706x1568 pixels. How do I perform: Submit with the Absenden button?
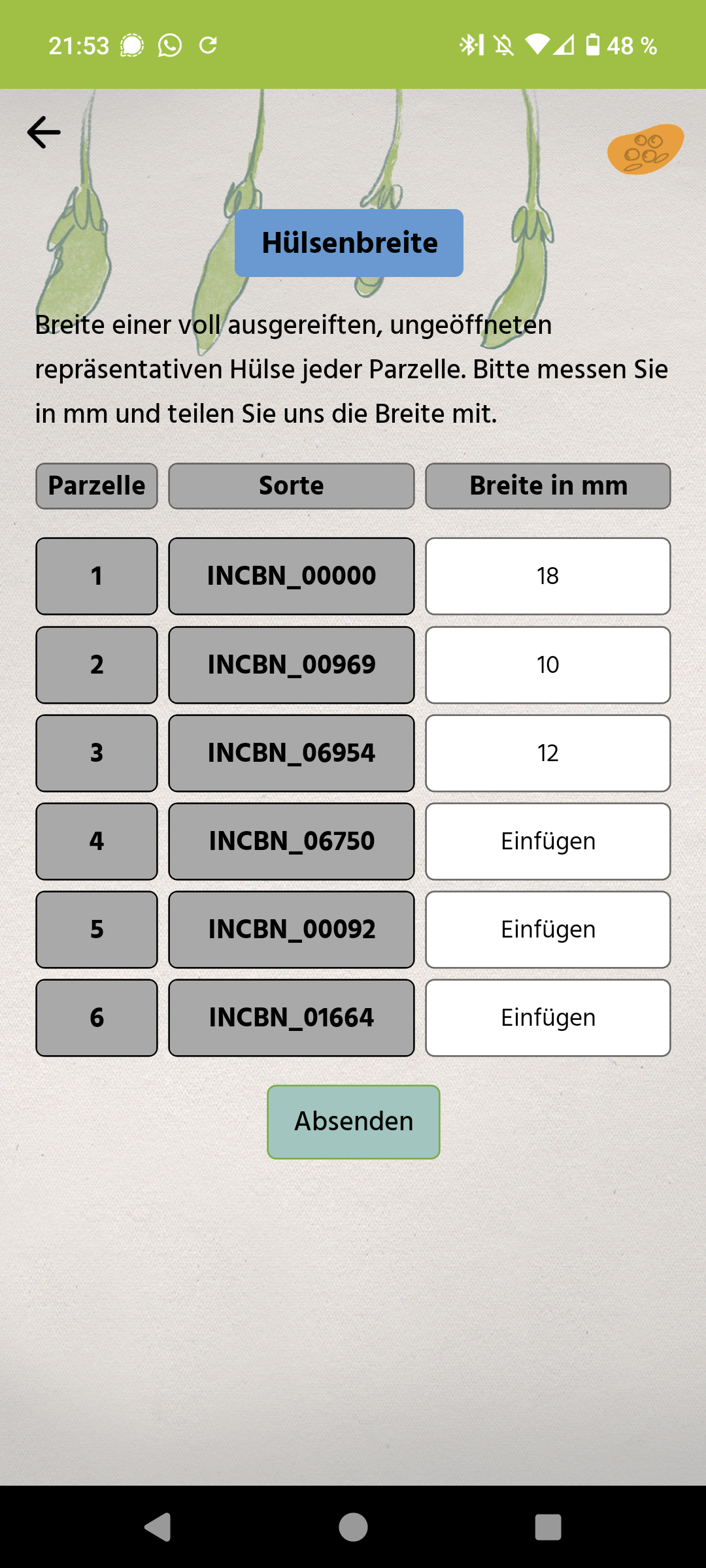(x=353, y=1122)
